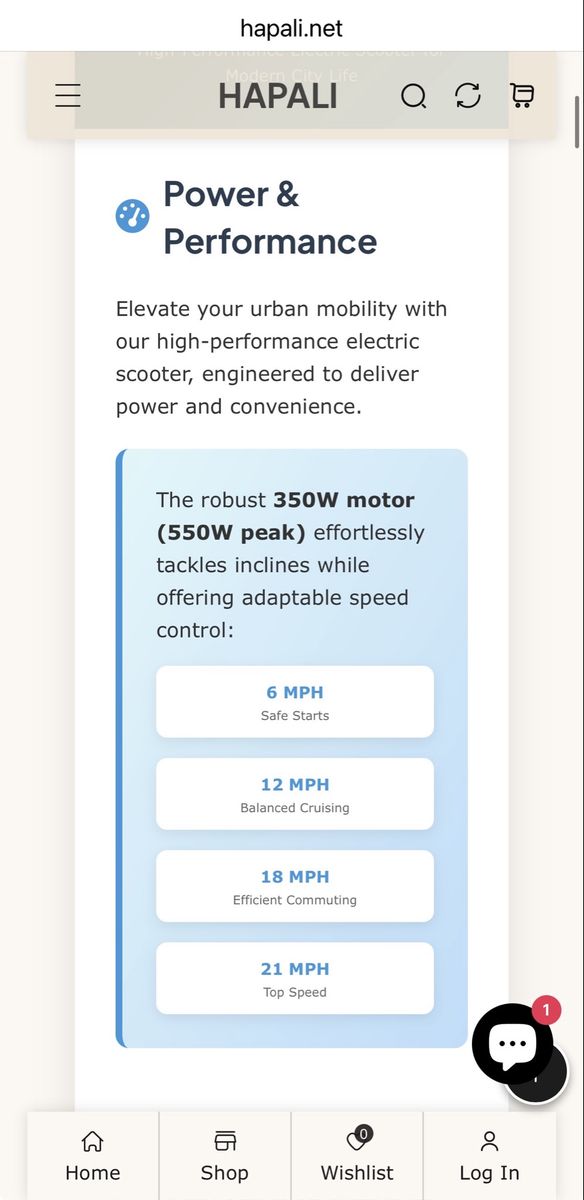Open the shopping cart
This screenshot has height=1200, width=584.
(522, 95)
